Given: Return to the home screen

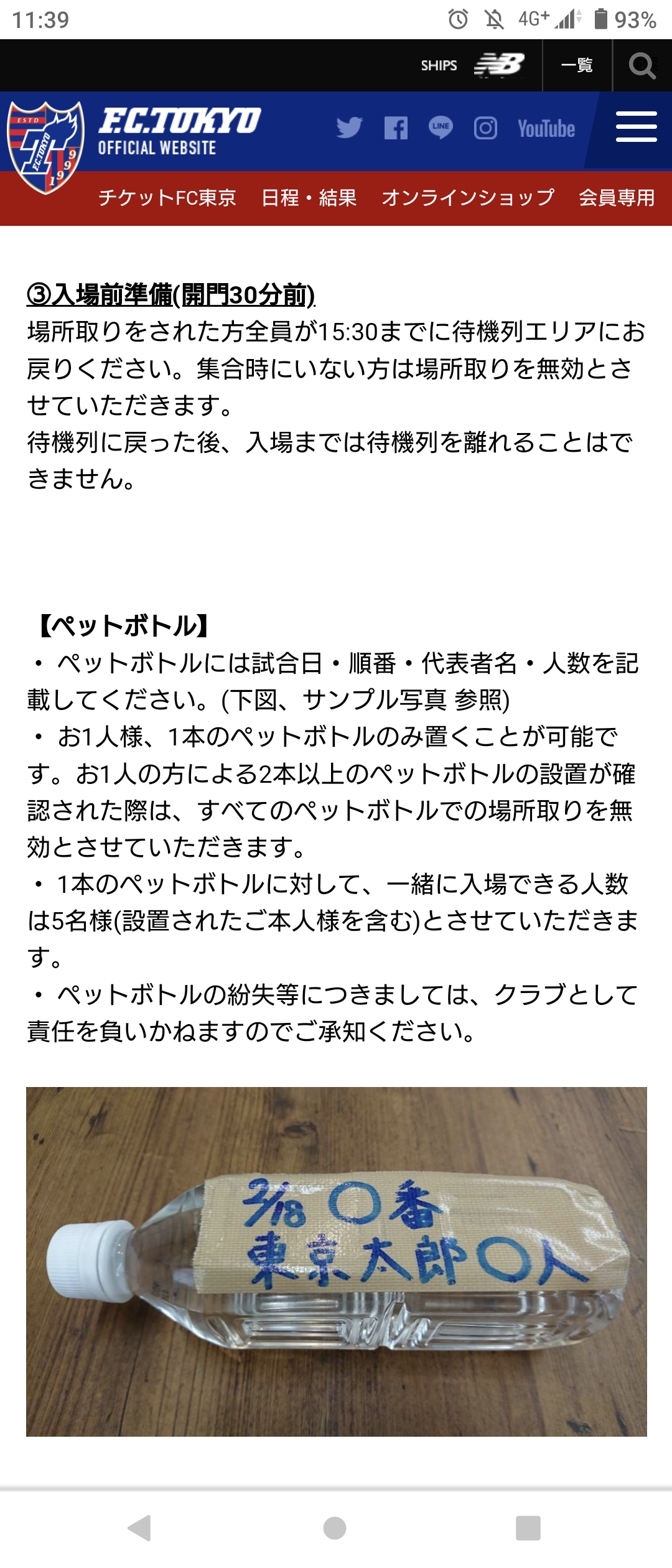Looking at the screenshot, I should point(335,1528).
